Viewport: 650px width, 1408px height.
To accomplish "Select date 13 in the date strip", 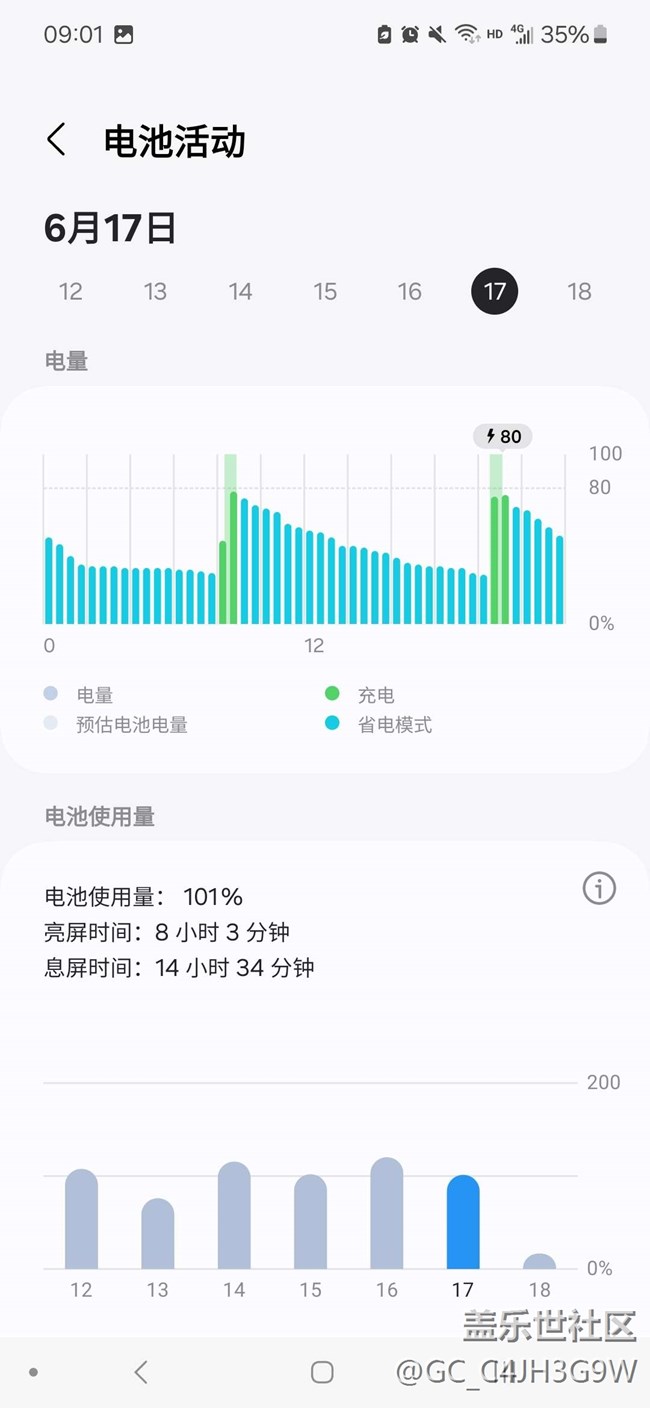I will 155,292.
